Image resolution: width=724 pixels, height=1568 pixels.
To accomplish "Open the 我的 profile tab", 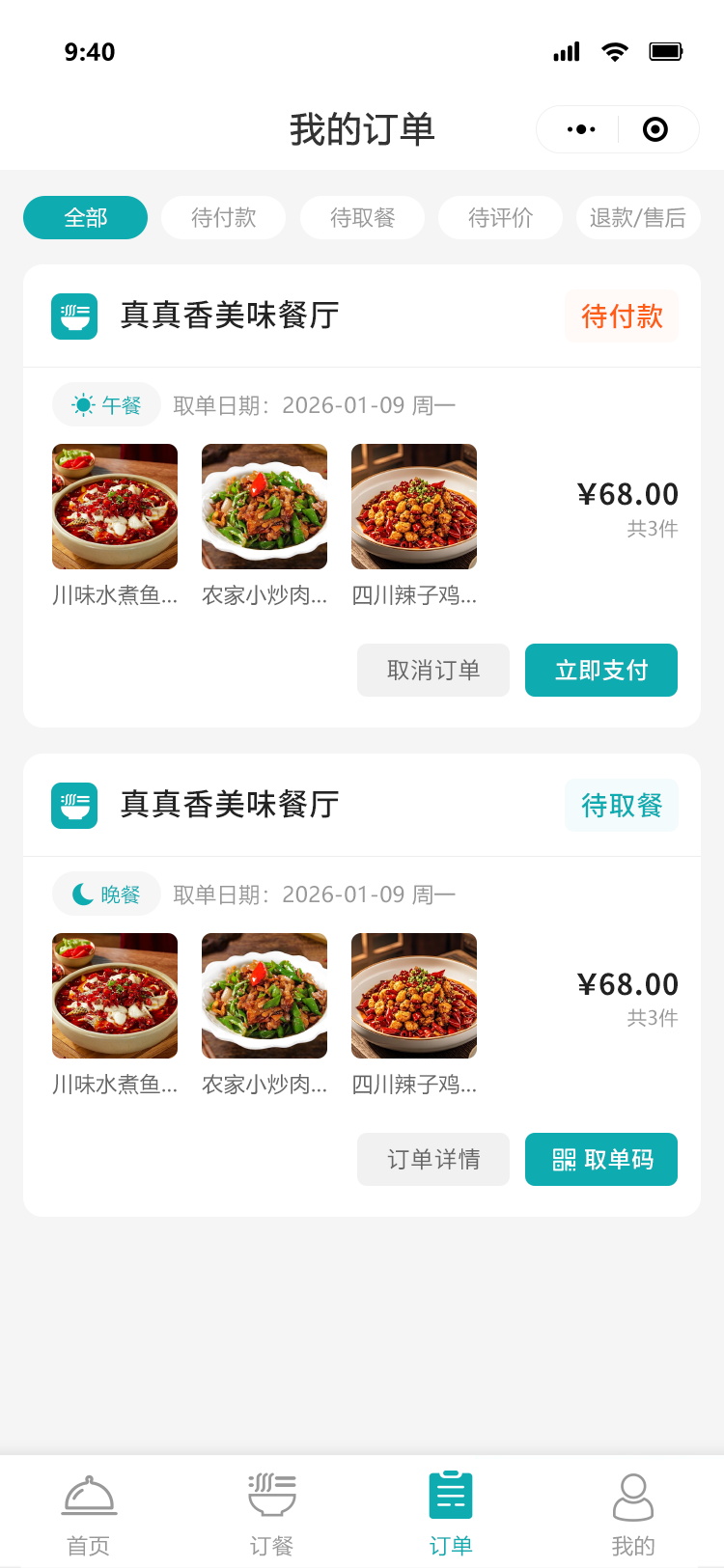I will (632, 1513).
